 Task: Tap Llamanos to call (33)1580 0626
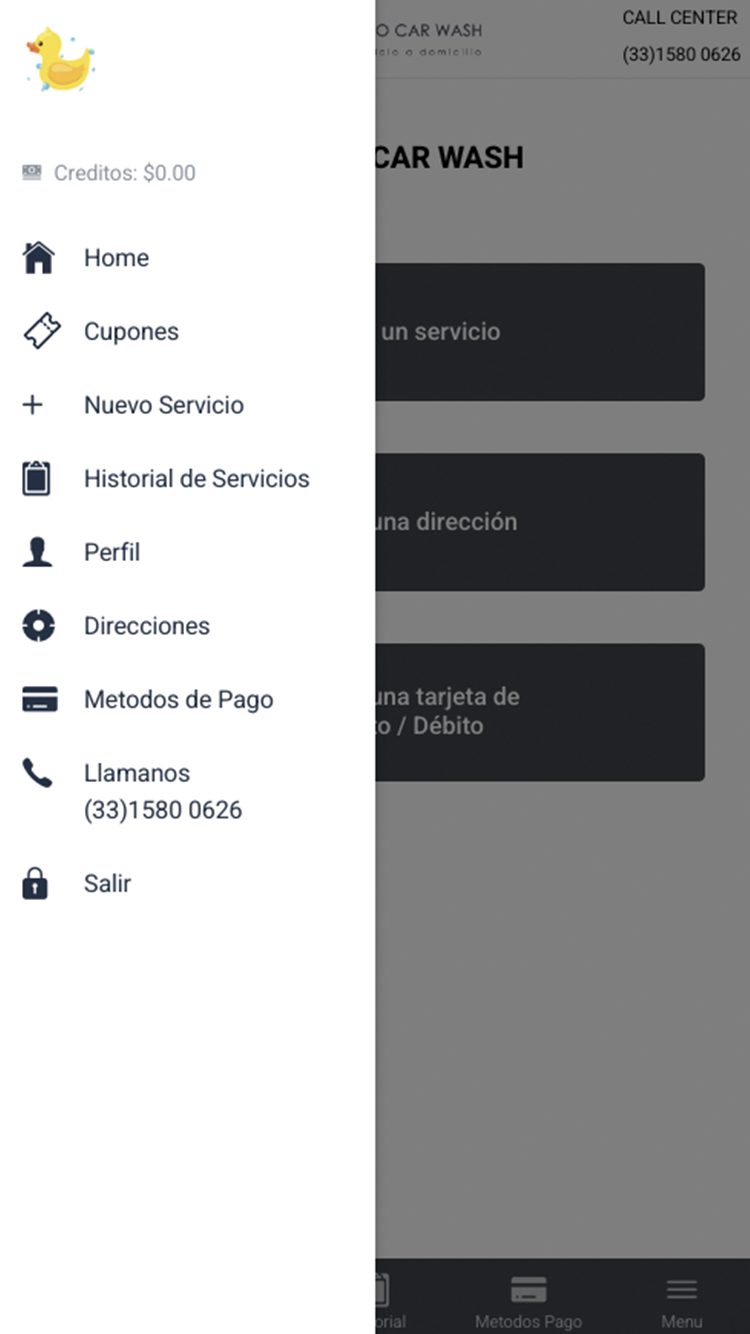187,791
